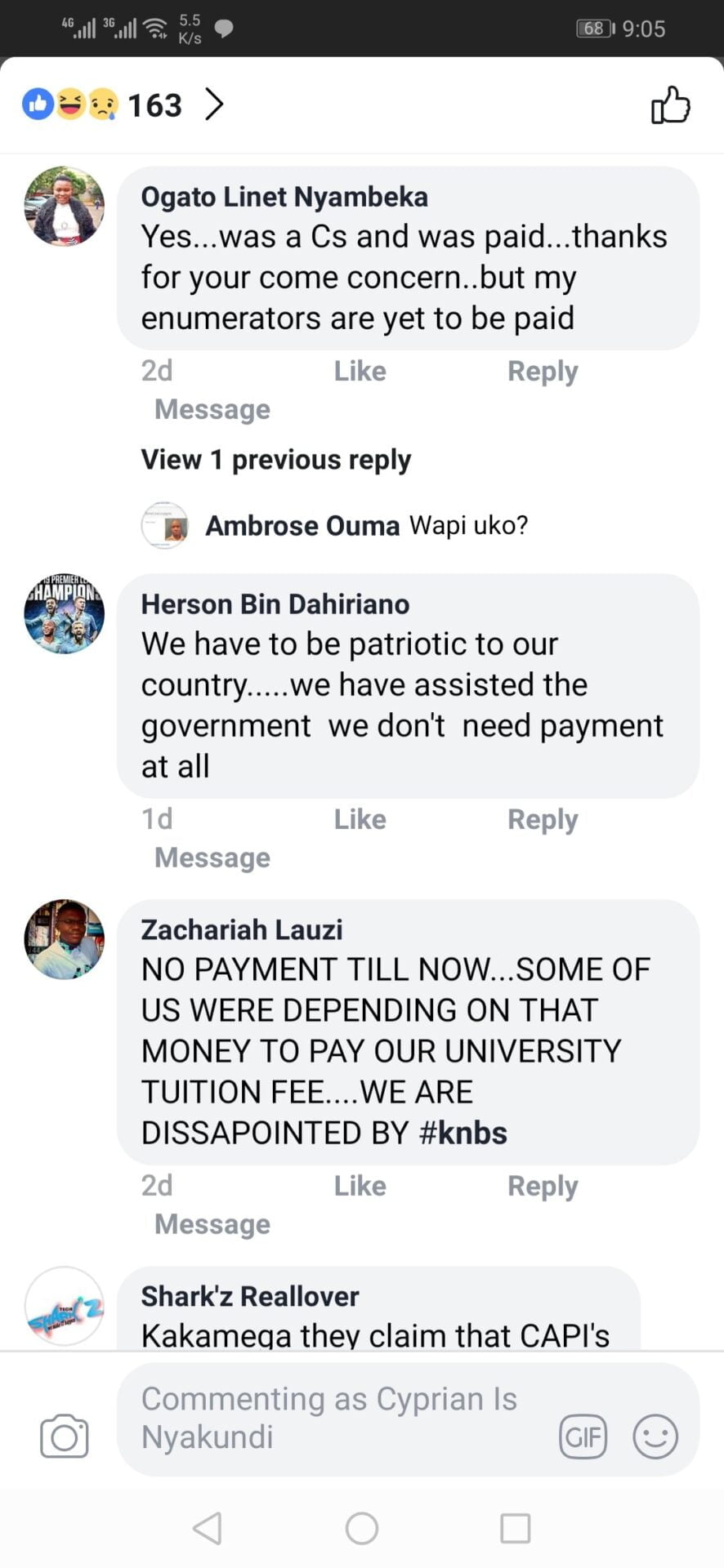The image size is (724, 1568).
Task: Reply to Ogato Linet Nyambeka's comment
Action: [x=542, y=371]
